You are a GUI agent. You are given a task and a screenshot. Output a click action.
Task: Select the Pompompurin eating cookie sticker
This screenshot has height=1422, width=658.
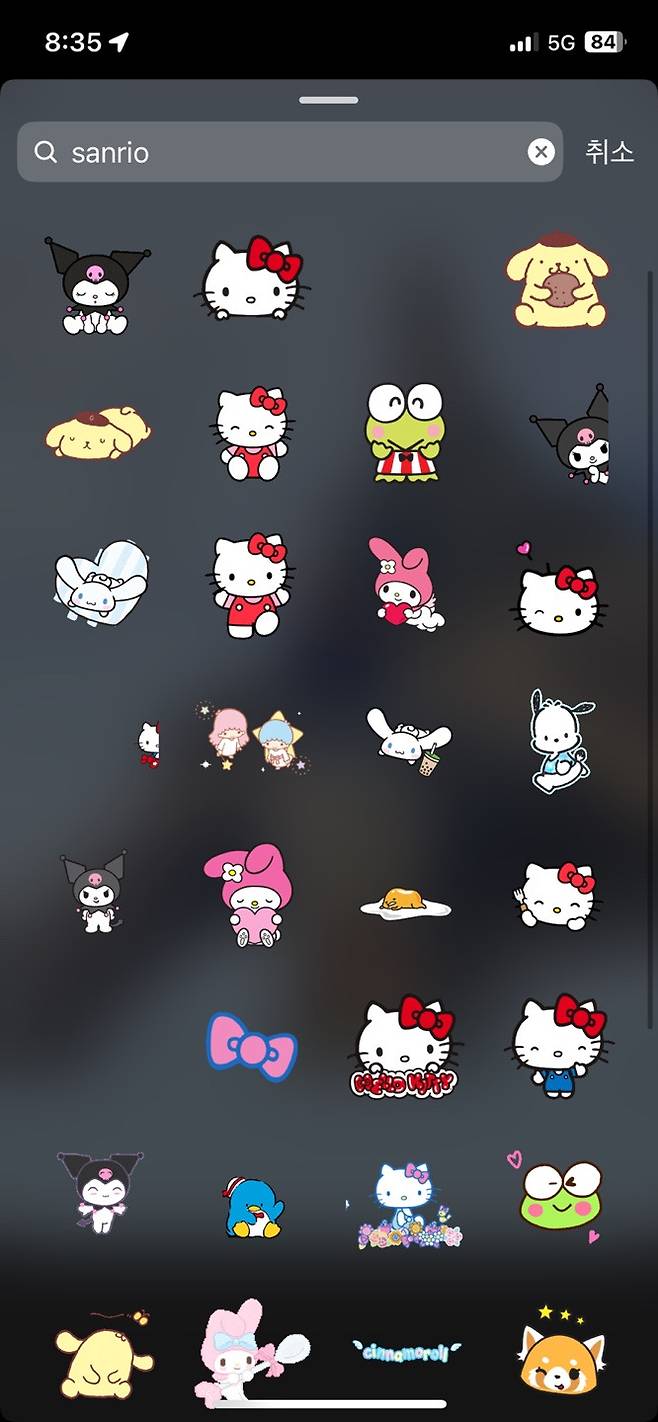click(556, 281)
